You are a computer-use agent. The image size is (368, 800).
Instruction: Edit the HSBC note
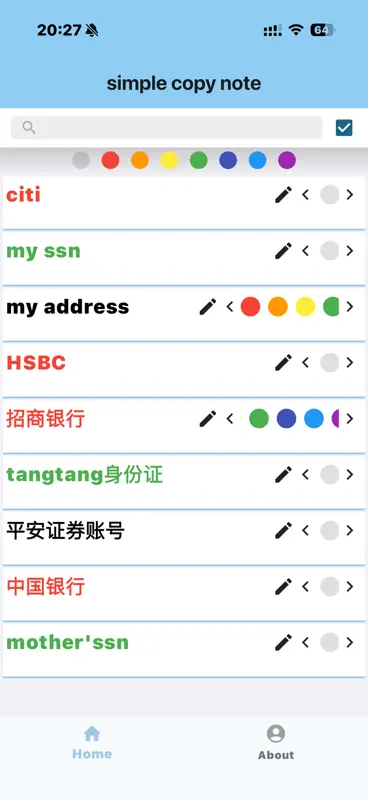(x=283, y=363)
